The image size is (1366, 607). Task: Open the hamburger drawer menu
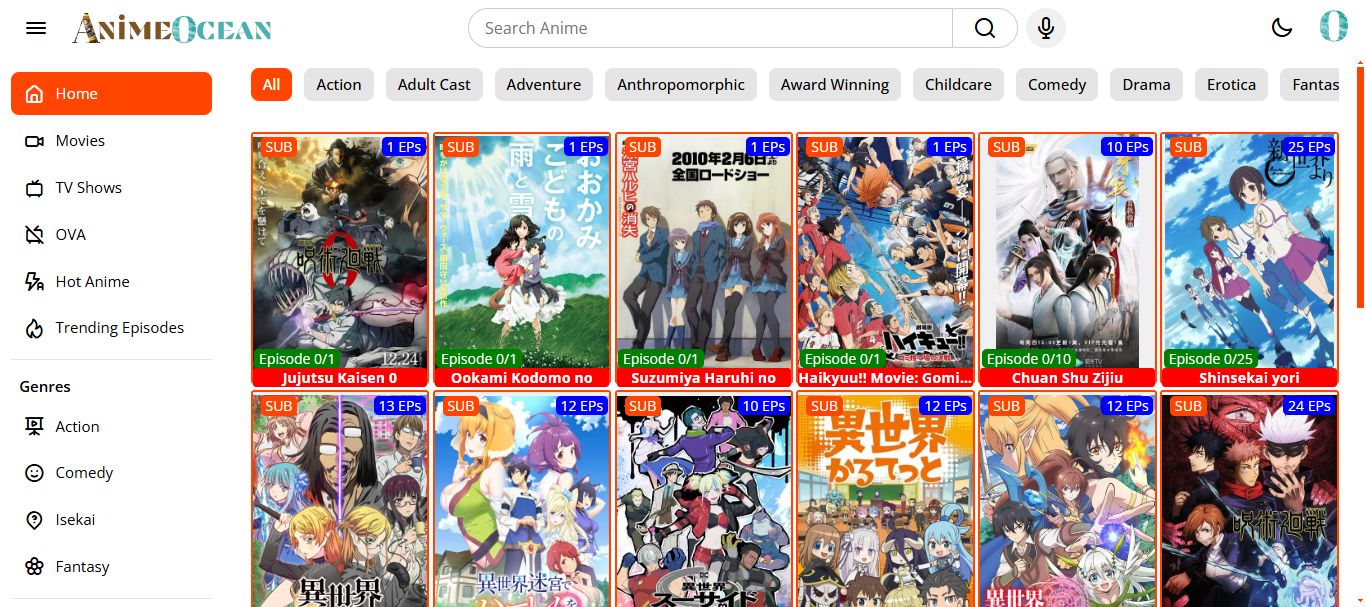tap(36, 28)
